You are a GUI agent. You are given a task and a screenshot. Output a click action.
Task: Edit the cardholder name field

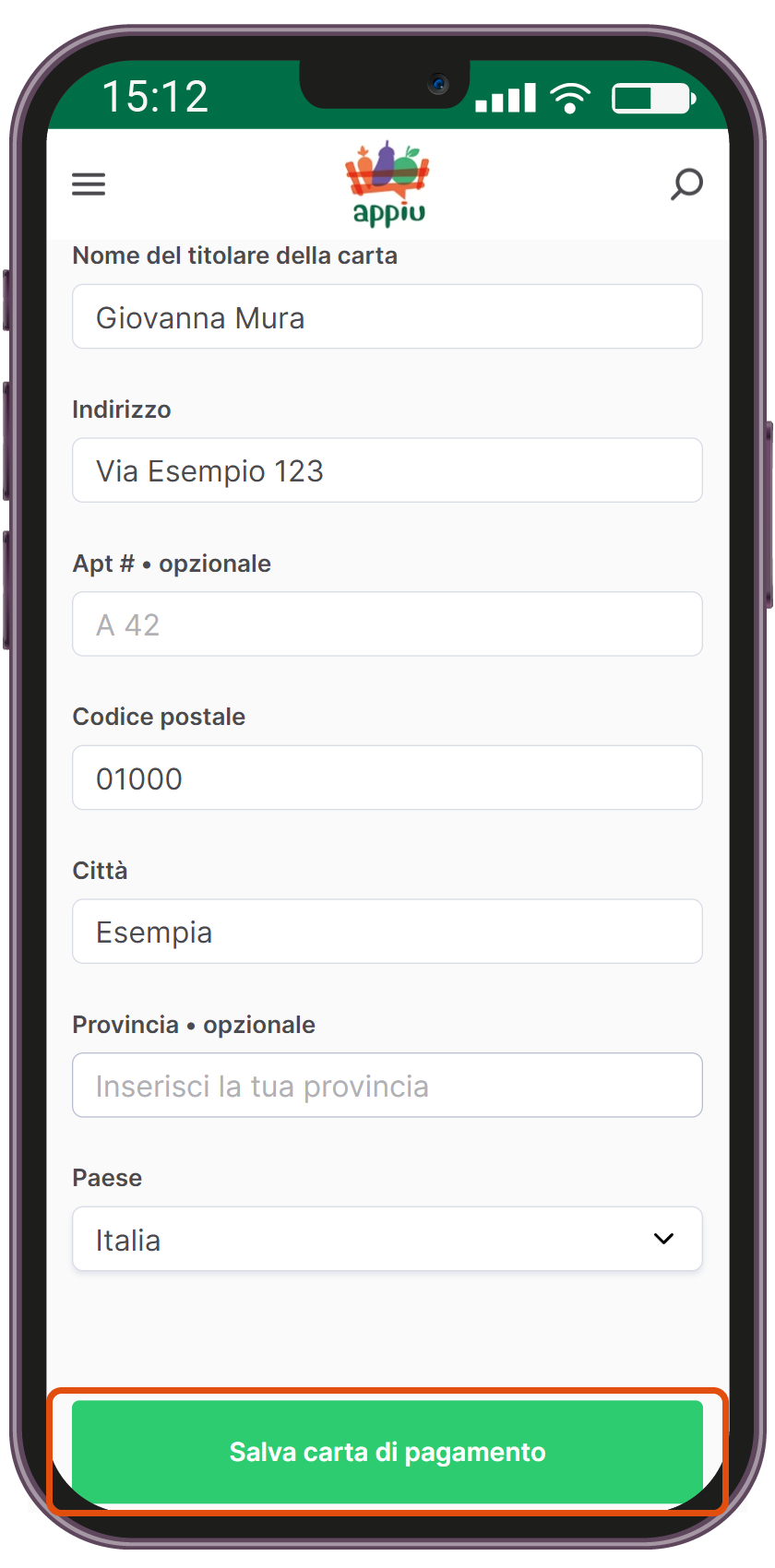click(387, 317)
